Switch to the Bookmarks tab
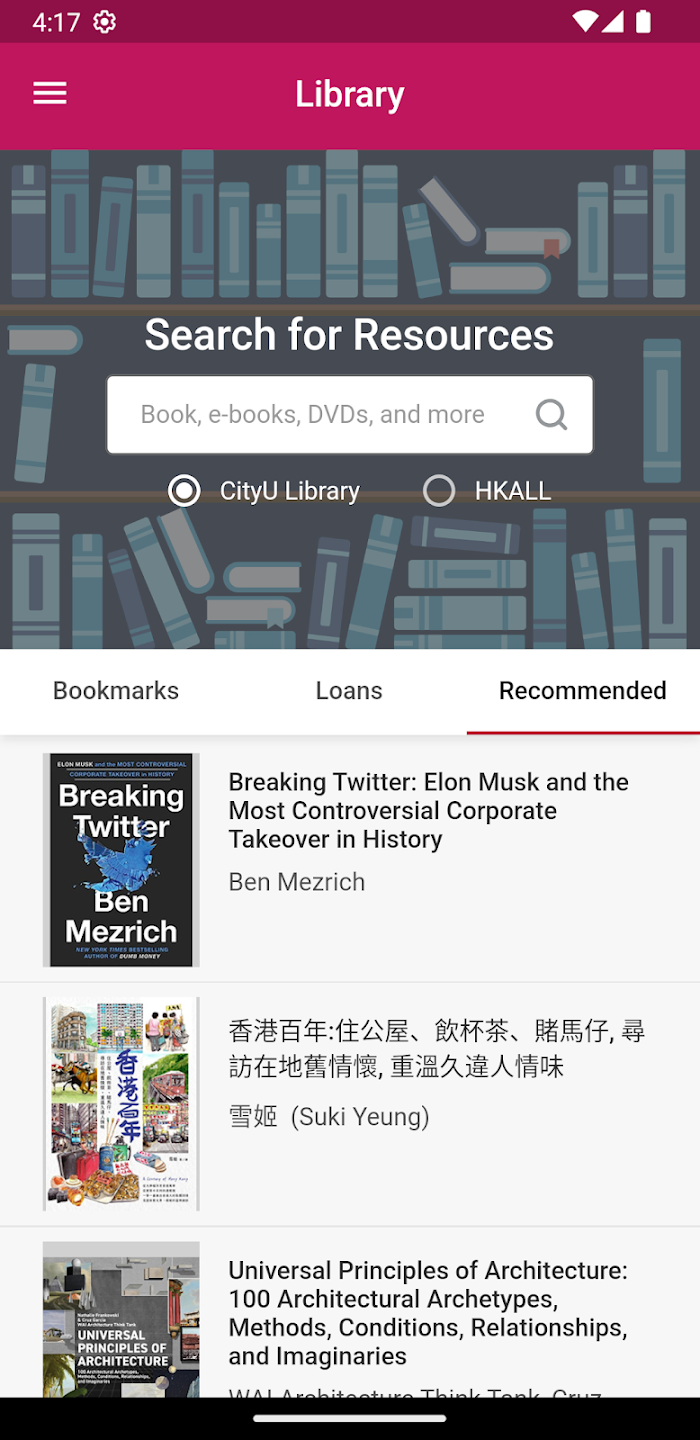The width and height of the screenshot is (700, 1440). [x=116, y=691]
